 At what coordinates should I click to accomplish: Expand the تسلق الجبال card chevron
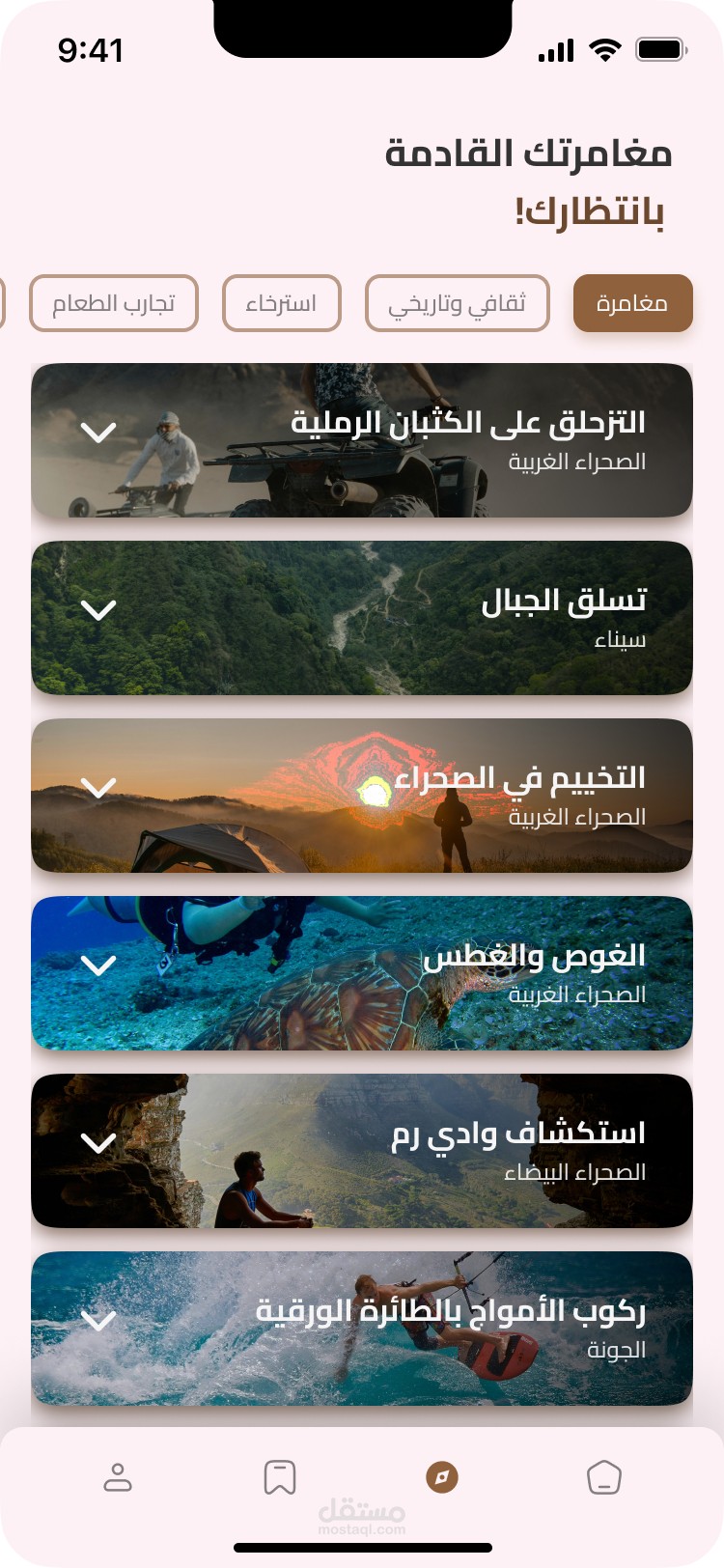coord(98,610)
